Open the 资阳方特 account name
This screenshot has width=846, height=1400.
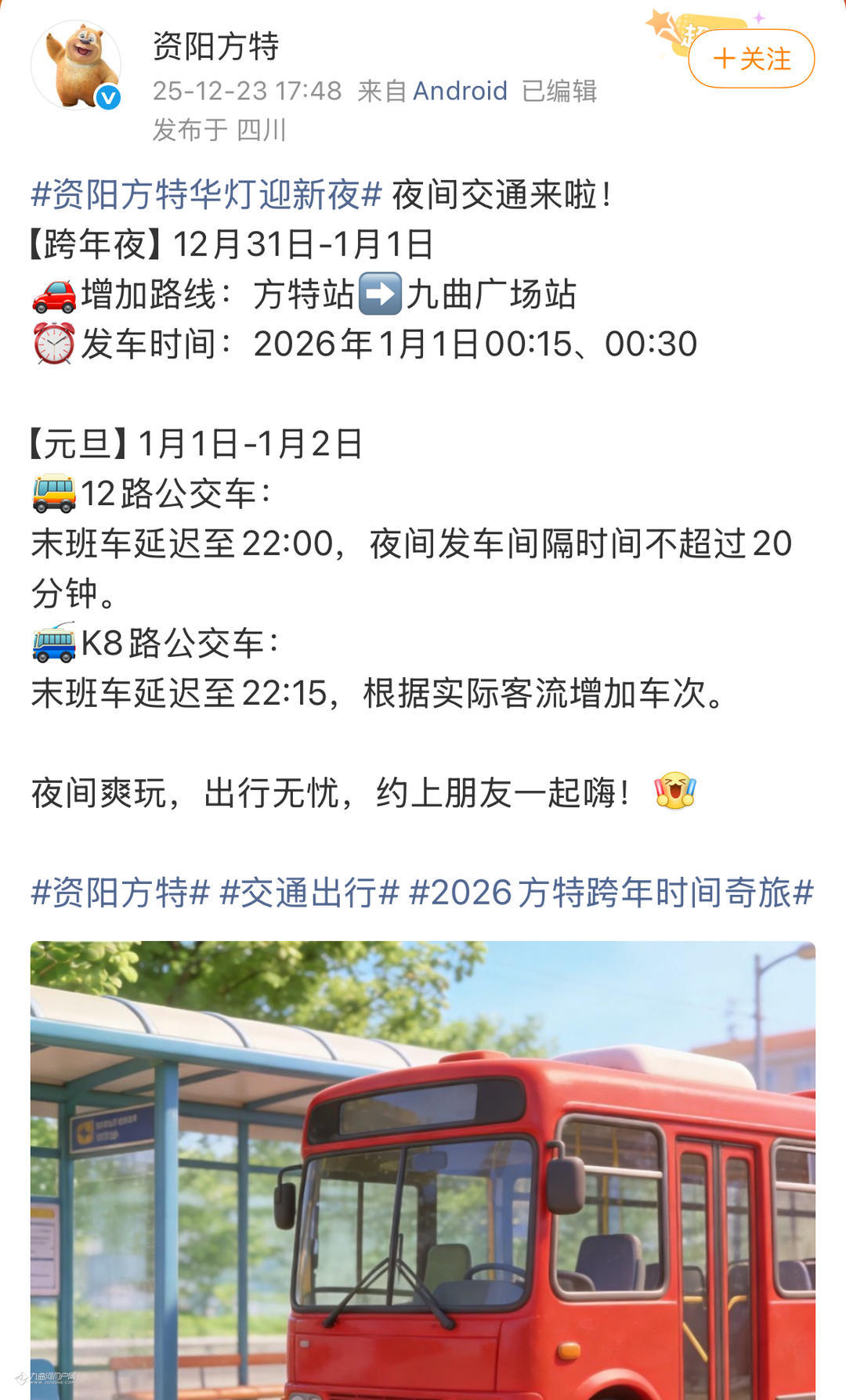point(215,46)
